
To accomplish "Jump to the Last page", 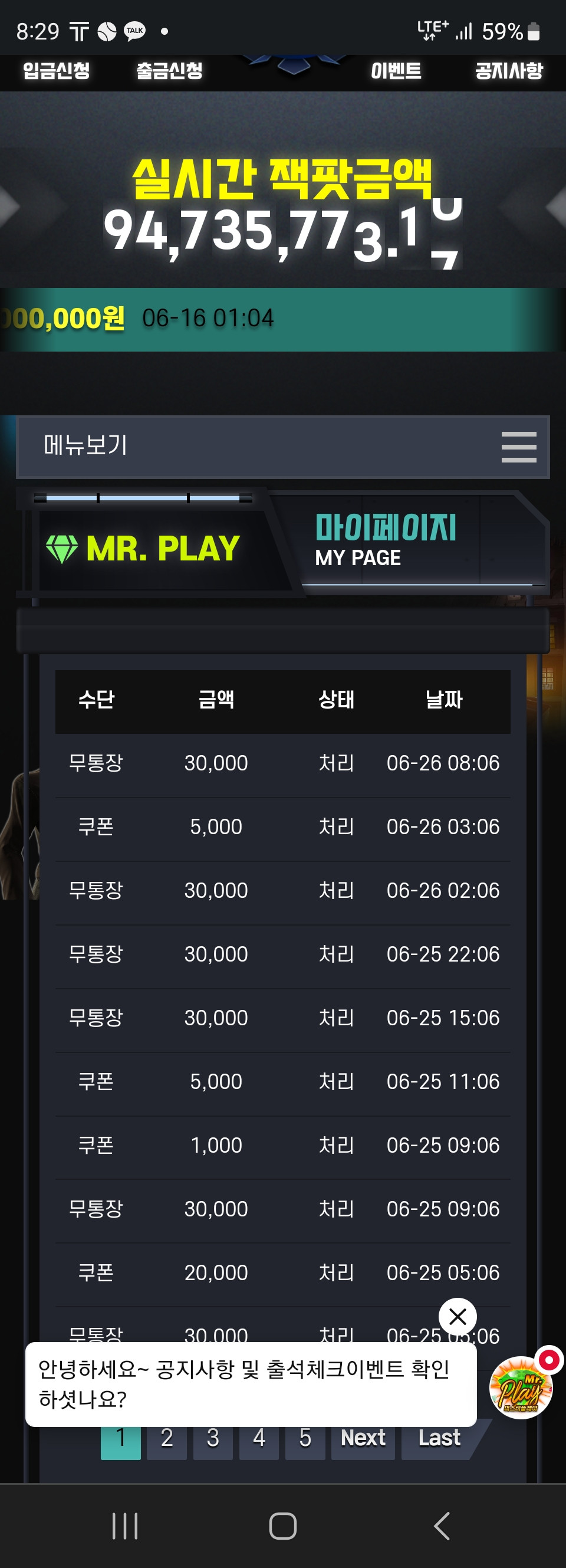I will [x=439, y=1439].
